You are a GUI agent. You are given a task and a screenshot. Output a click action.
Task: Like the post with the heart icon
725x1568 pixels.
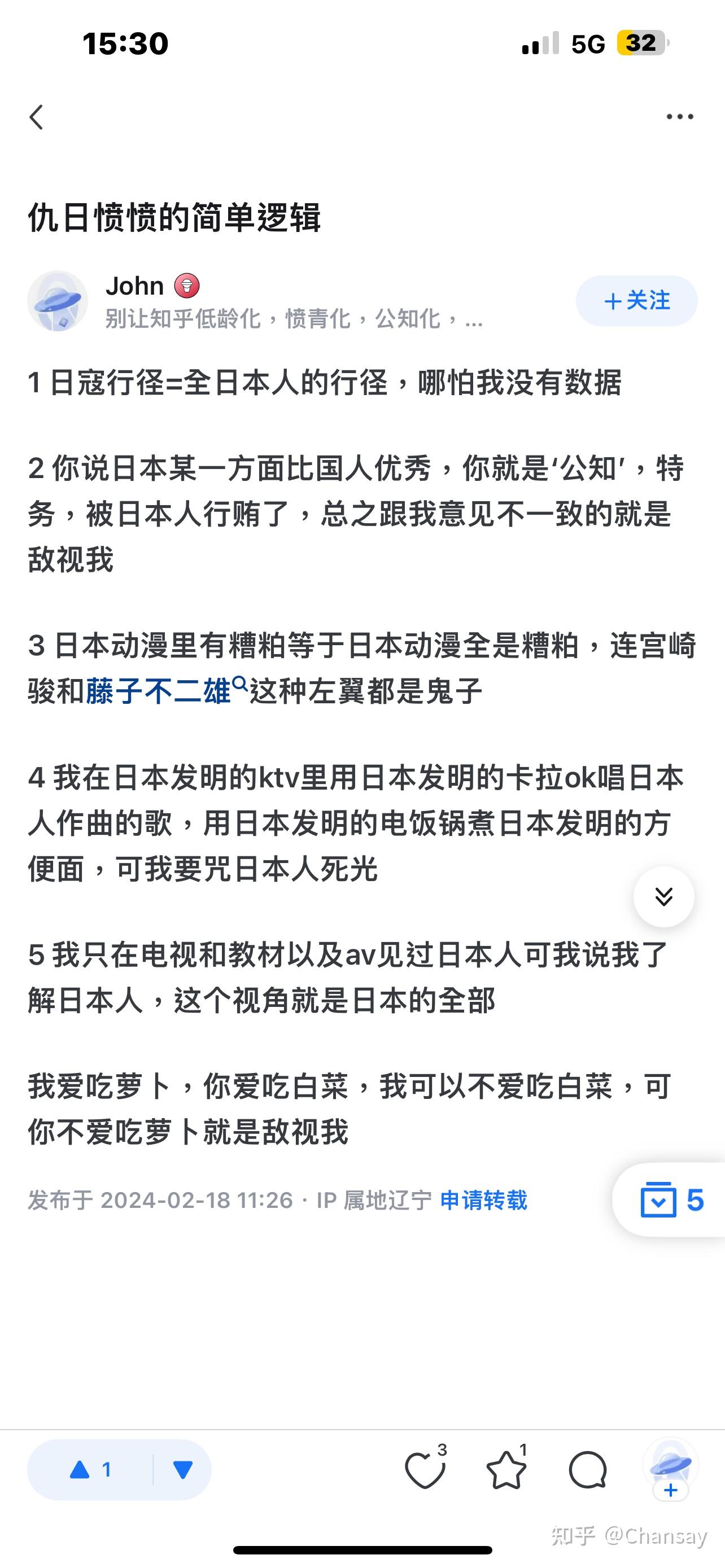point(426,1470)
